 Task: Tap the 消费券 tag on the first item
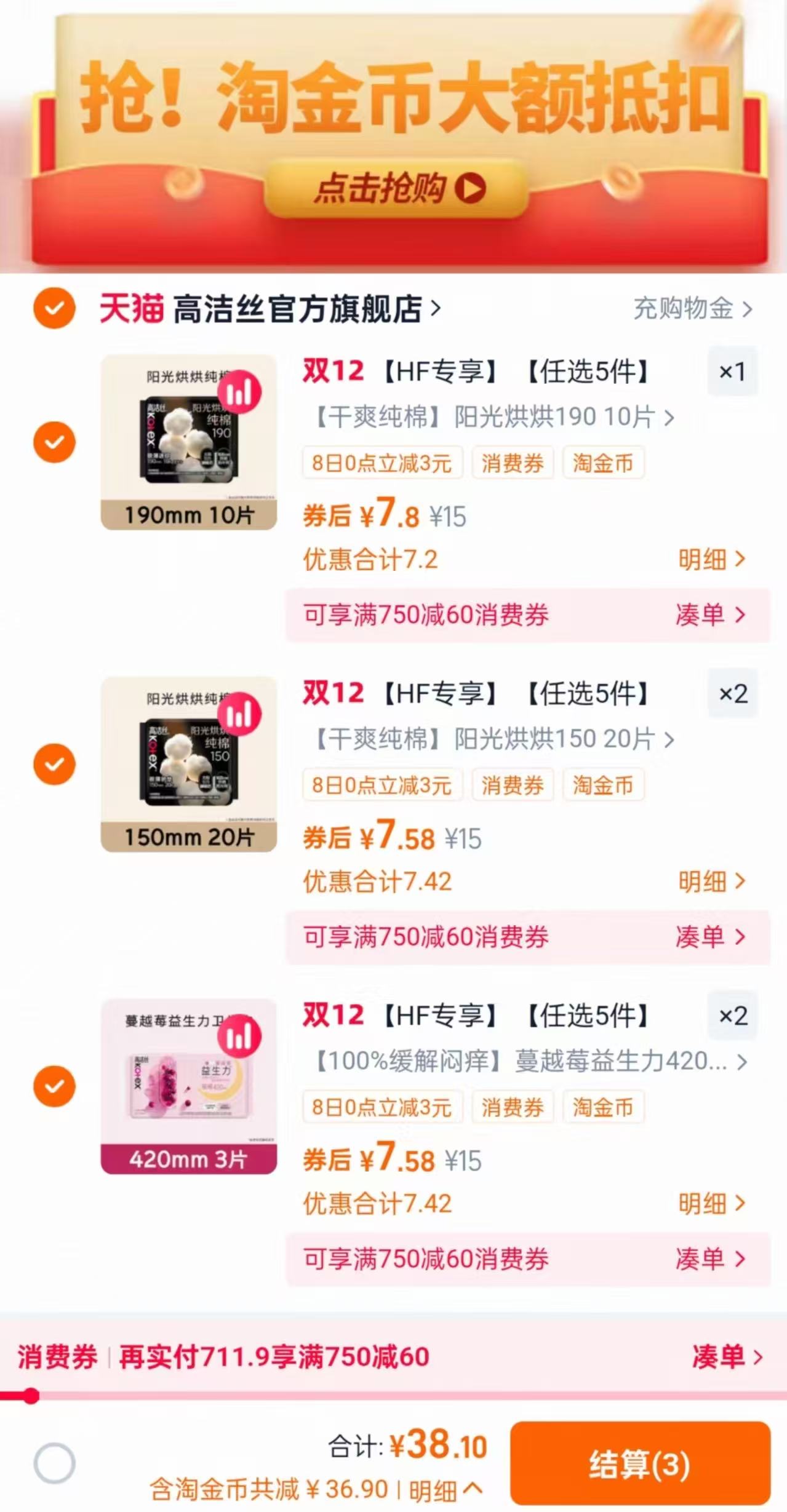[513, 463]
